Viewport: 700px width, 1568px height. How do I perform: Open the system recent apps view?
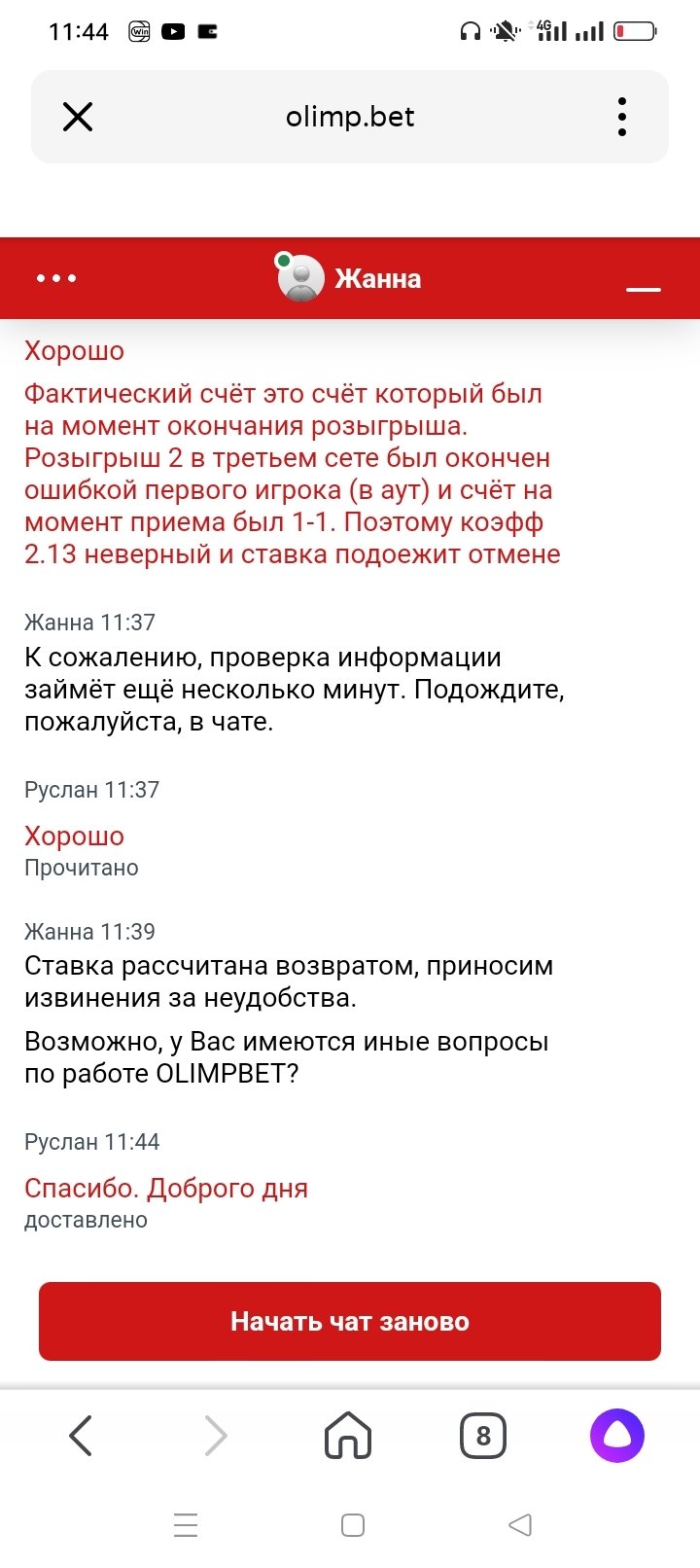186,1524
